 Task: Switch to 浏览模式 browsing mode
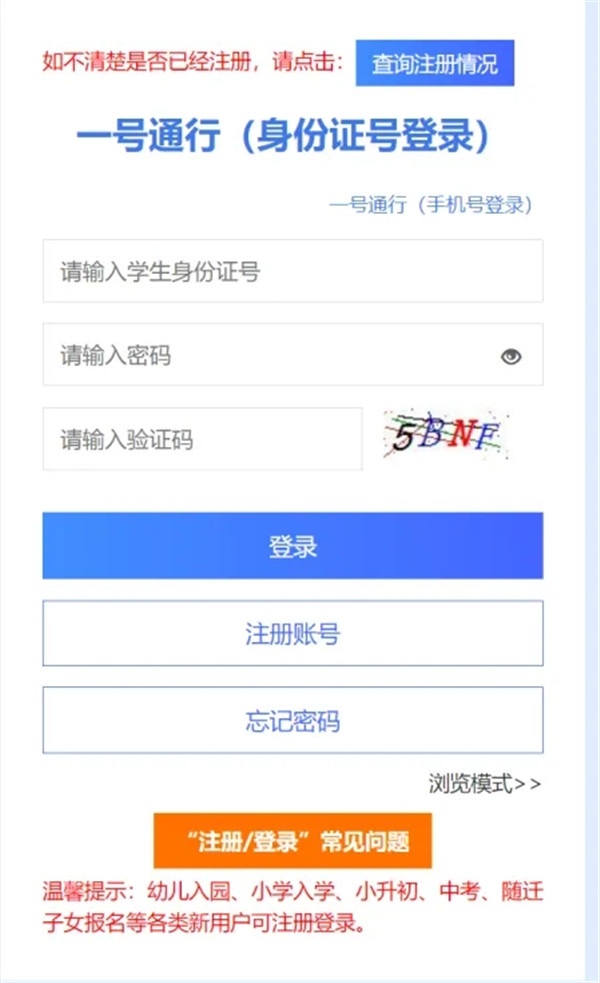tap(484, 783)
